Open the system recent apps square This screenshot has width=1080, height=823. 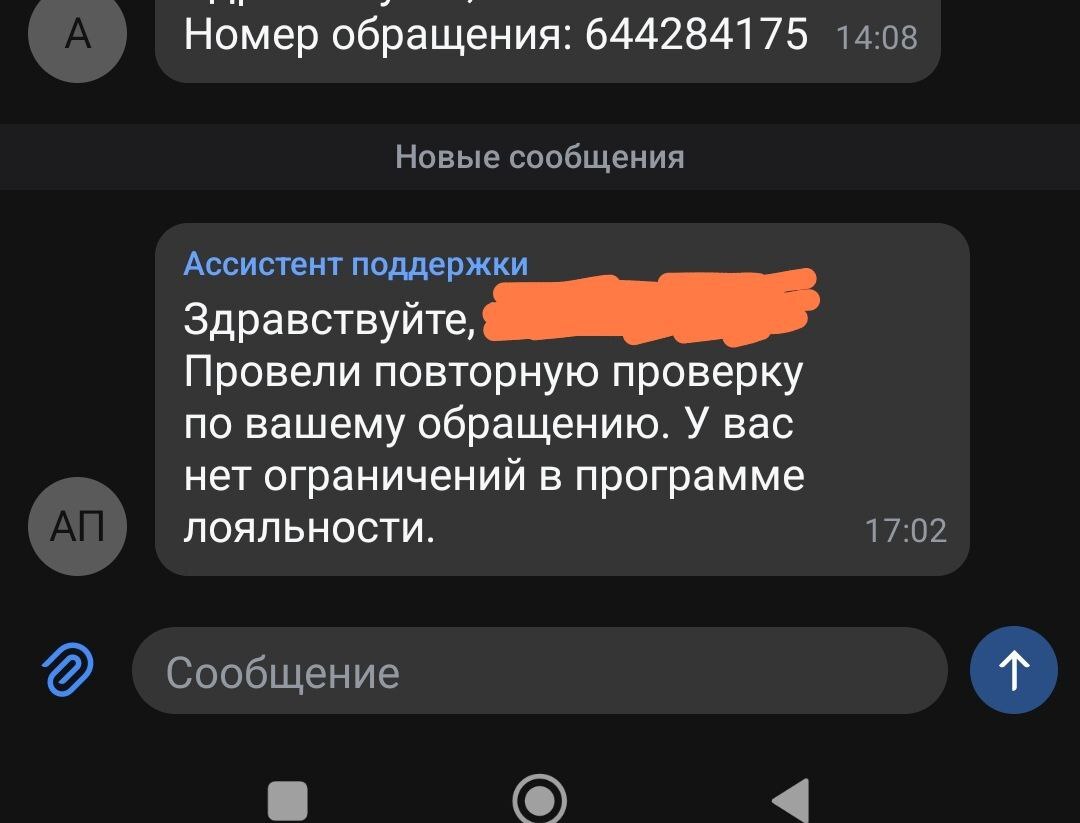click(x=288, y=801)
